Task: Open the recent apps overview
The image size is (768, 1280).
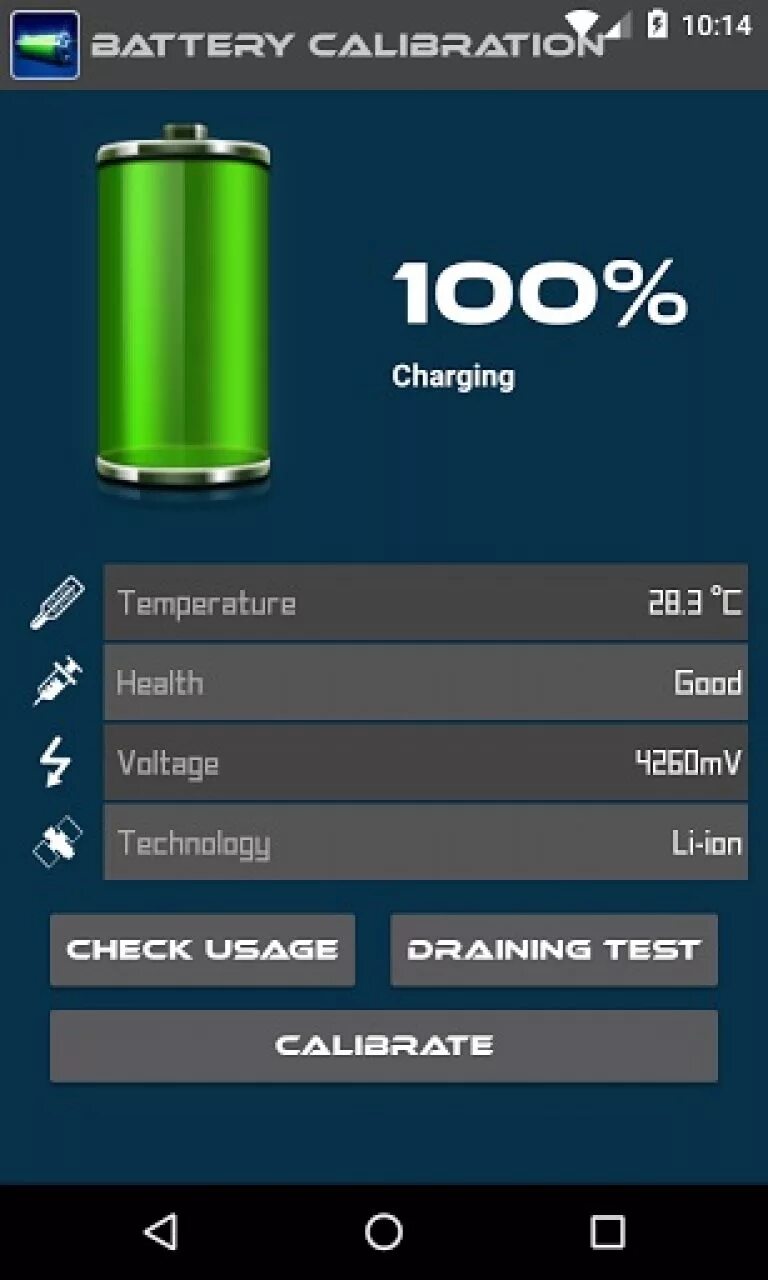Action: tap(607, 1232)
